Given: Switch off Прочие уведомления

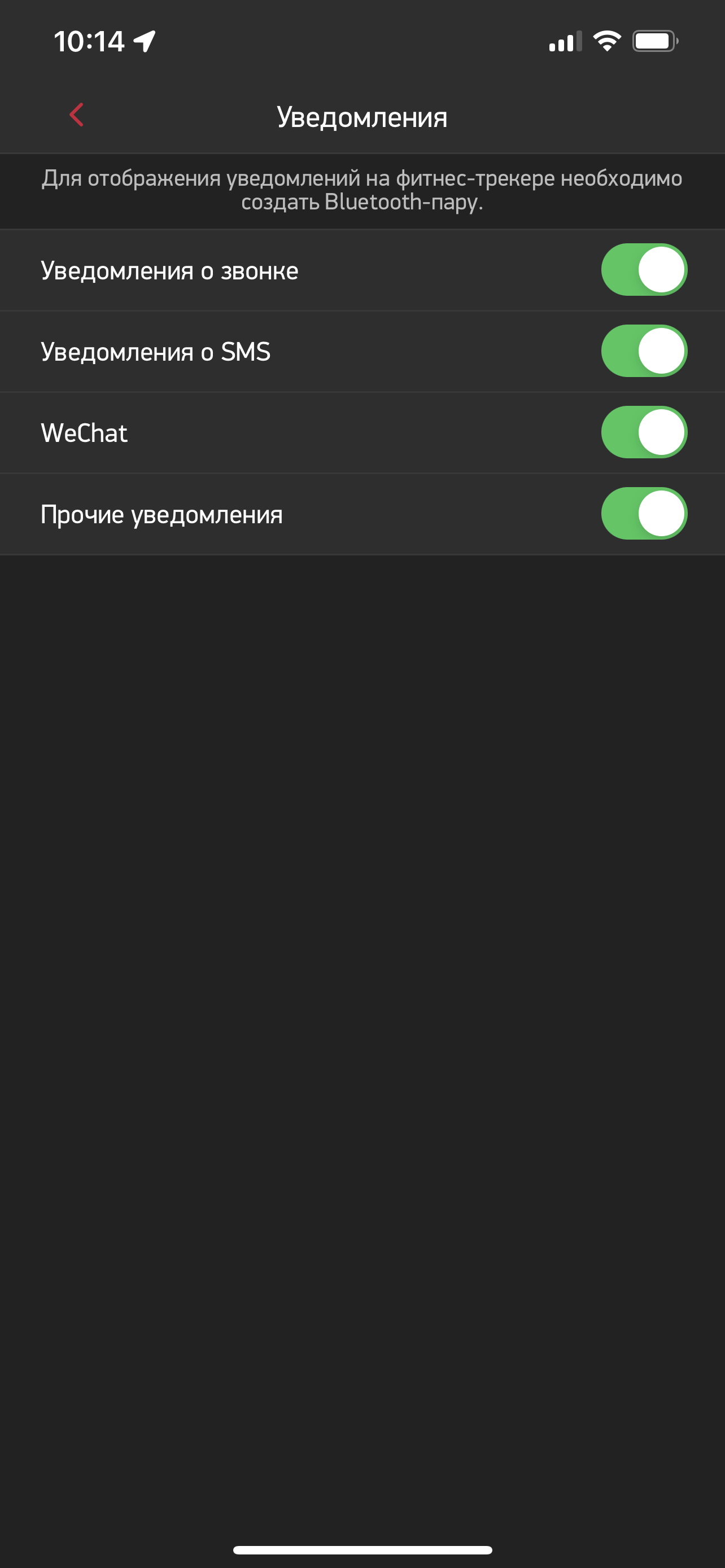Looking at the screenshot, I should click(x=644, y=514).
